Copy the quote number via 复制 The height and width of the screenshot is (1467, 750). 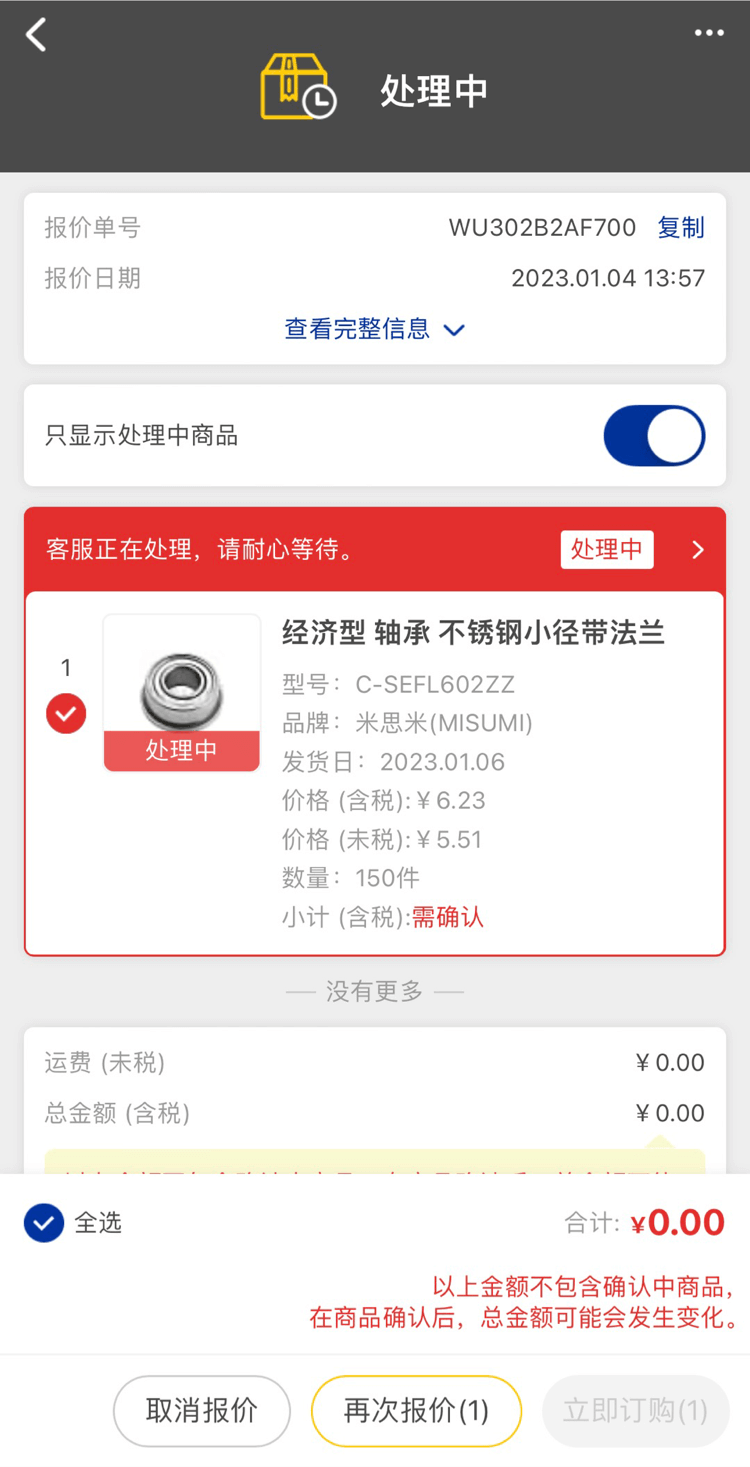(x=681, y=228)
